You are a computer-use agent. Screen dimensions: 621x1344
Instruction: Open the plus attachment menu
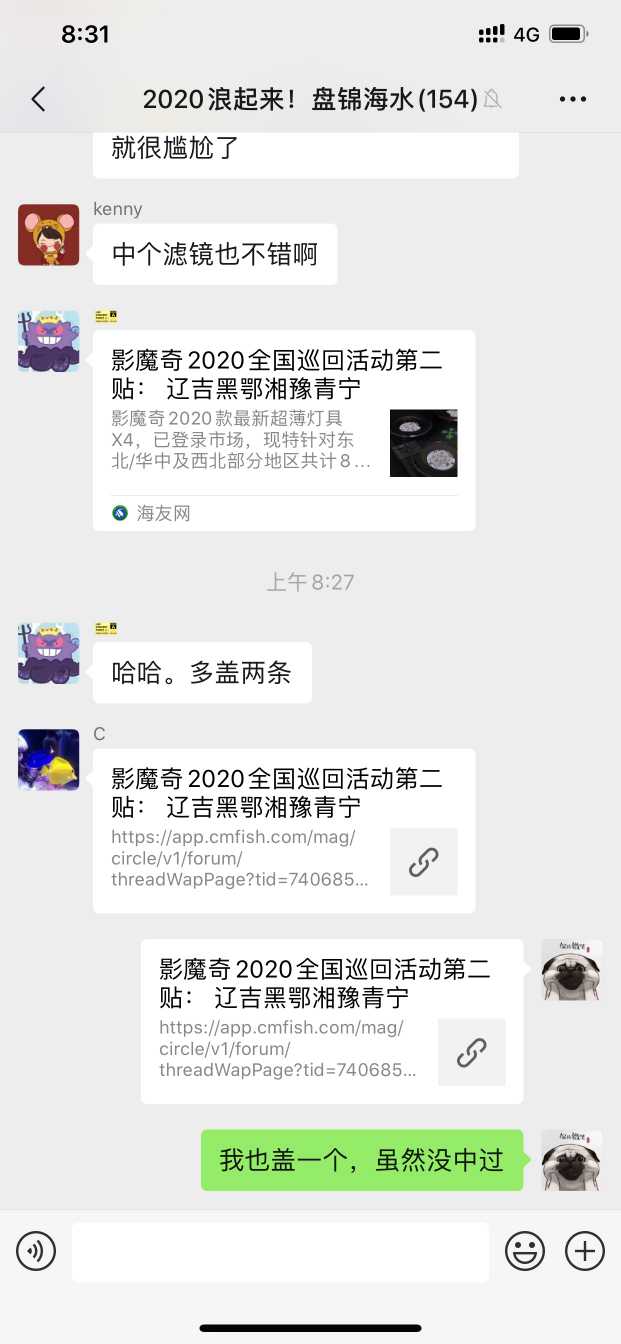point(585,1251)
